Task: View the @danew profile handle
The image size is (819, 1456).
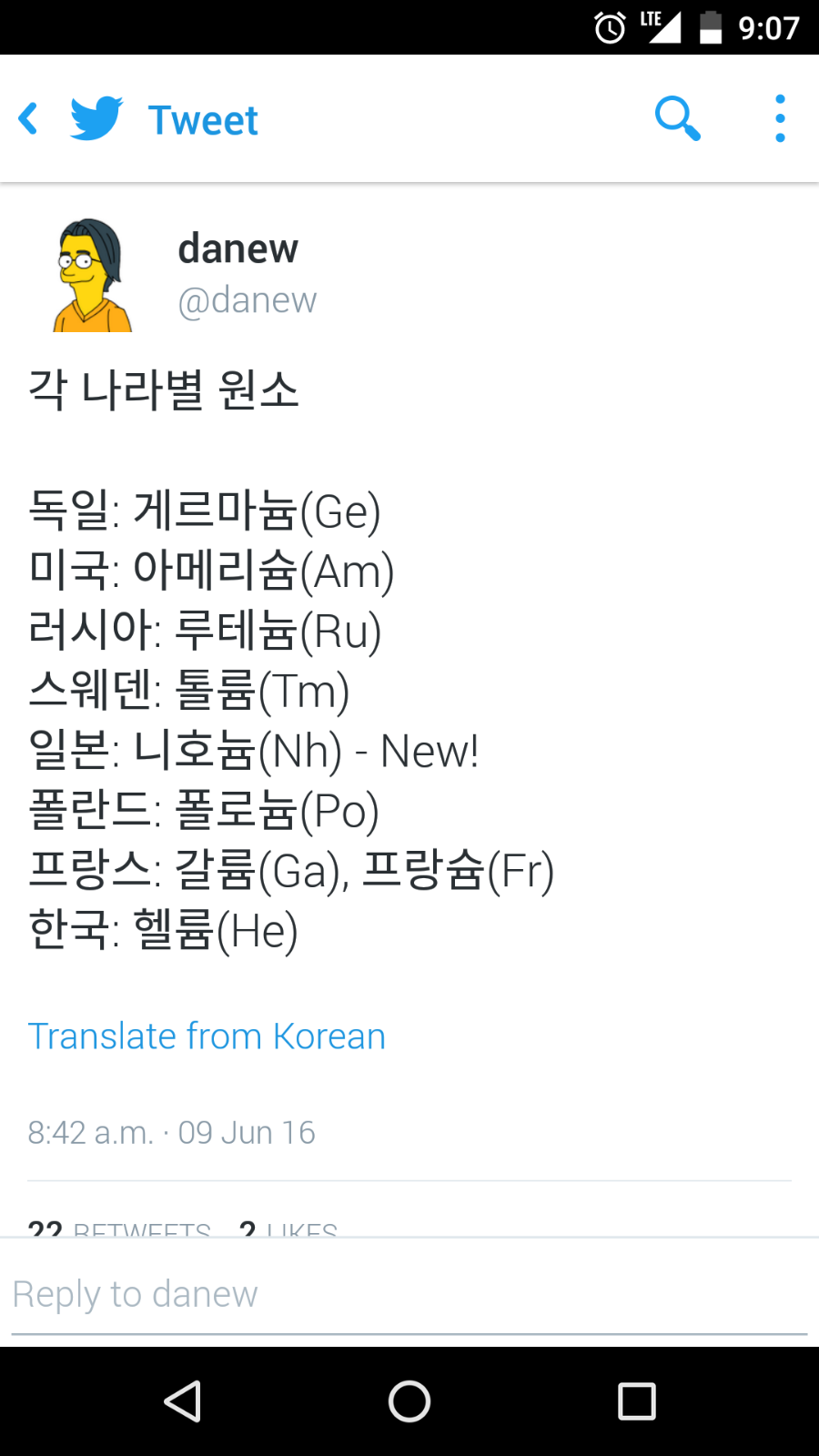Action: 247,299
